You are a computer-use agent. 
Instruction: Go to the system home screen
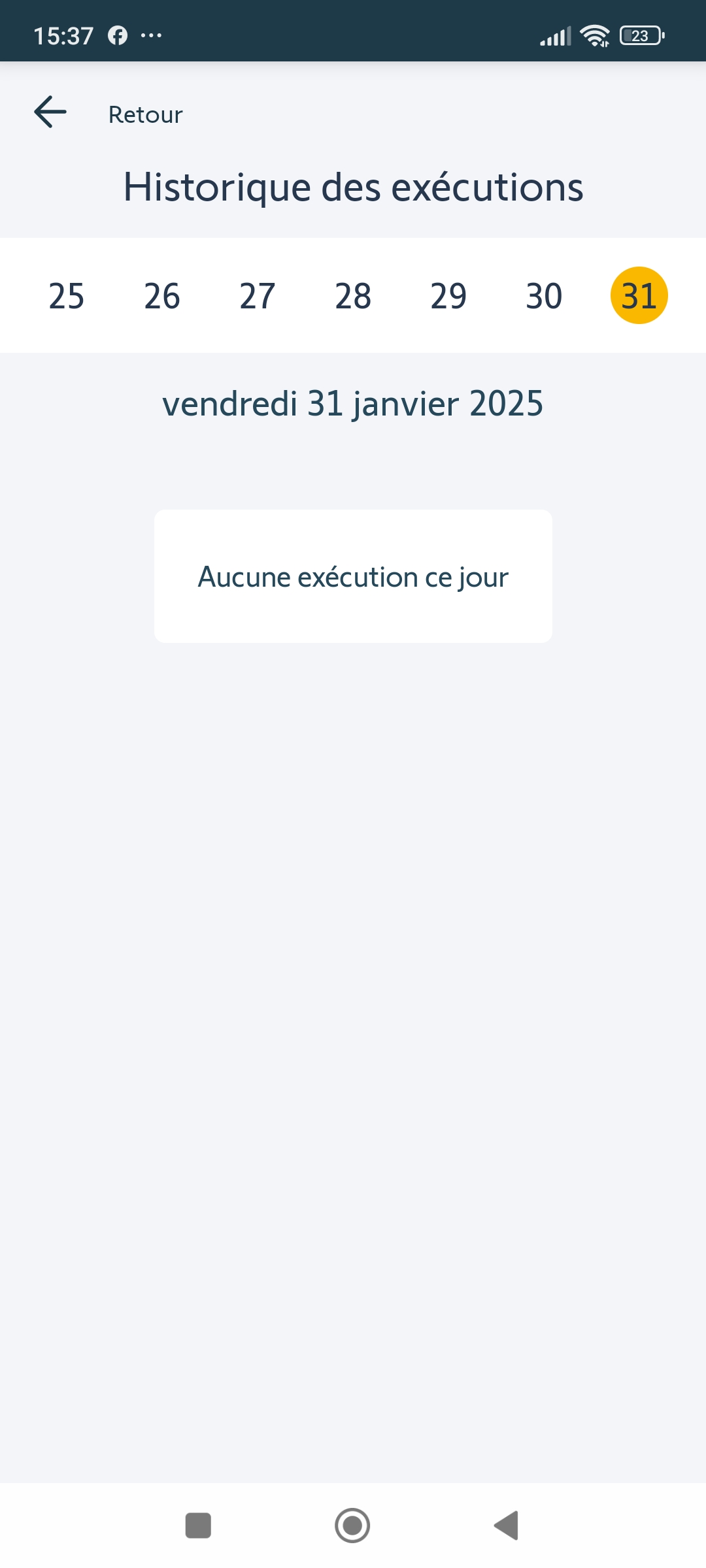(352, 1526)
